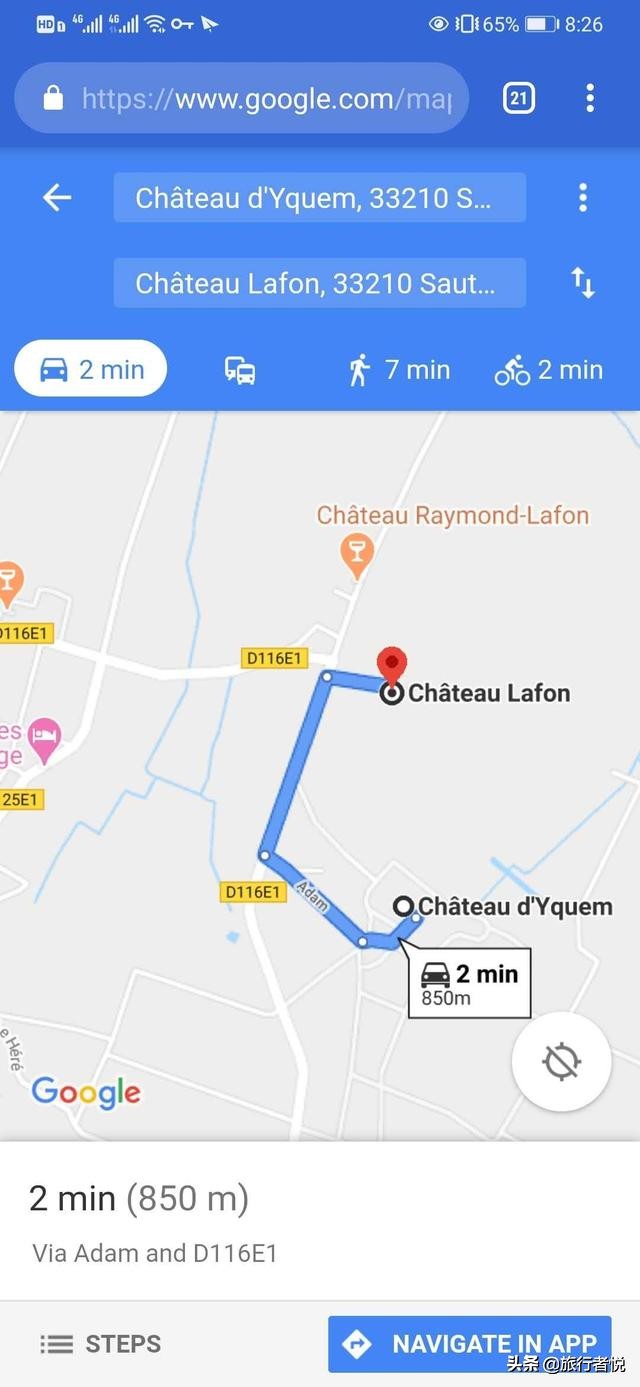Go back with the directions arrow
The height and width of the screenshot is (1387, 640).
click(57, 198)
